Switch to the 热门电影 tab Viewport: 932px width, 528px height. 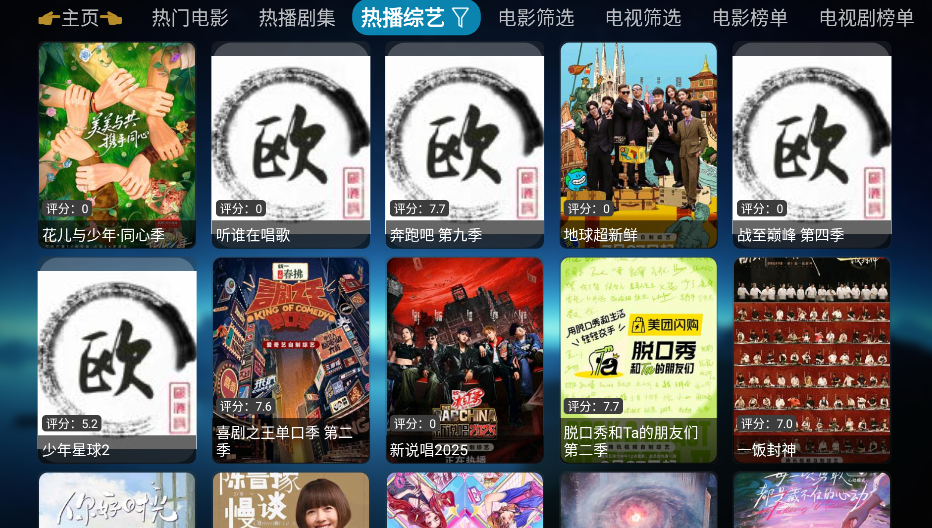190,18
